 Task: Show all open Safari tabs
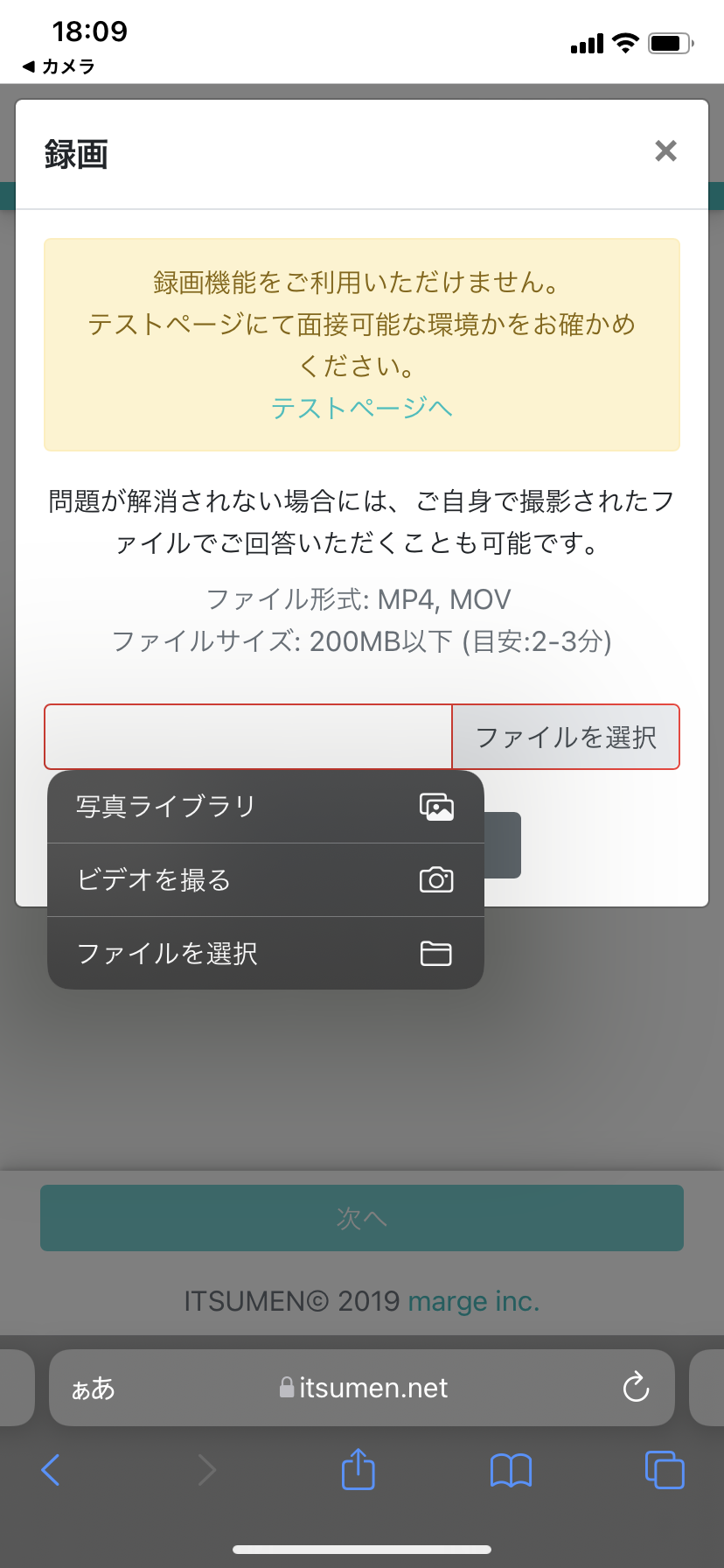coord(665,1470)
